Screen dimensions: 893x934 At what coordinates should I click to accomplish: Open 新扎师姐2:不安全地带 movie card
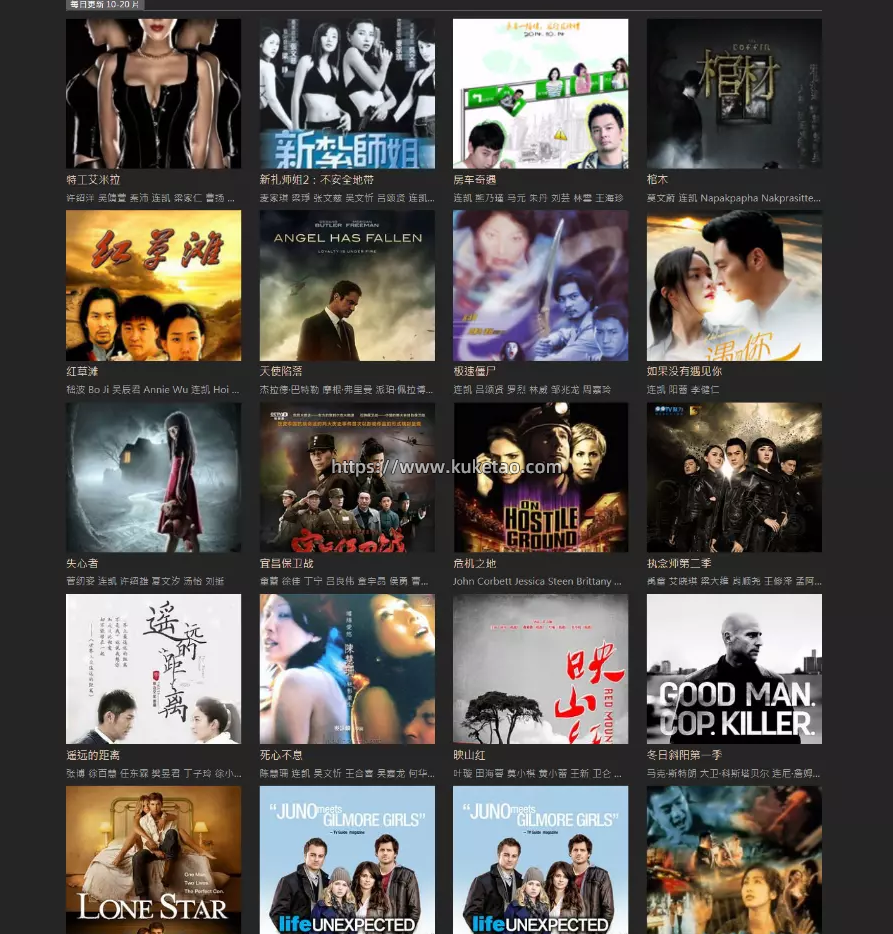(x=347, y=93)
